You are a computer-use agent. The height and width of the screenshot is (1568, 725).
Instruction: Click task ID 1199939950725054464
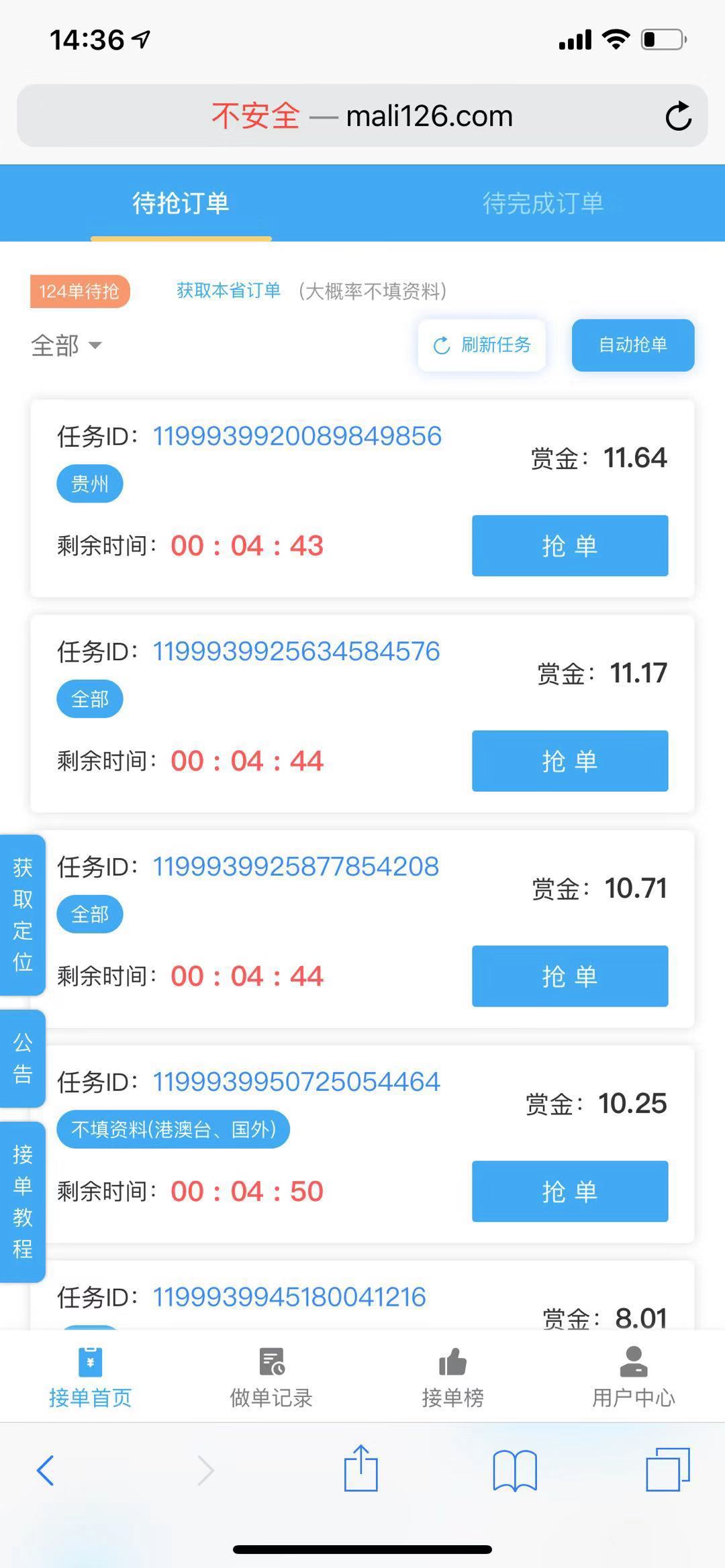296,1081
